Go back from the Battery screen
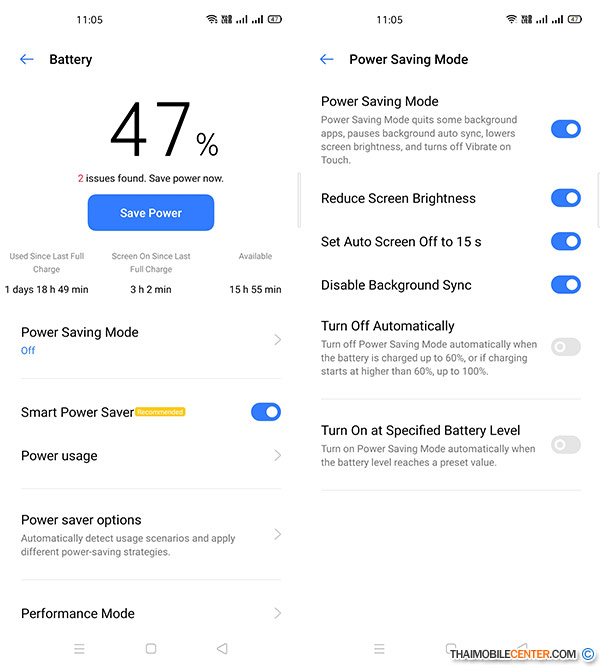Image resolution: width=600 pixels, height=667 pixels. (27, 60)
